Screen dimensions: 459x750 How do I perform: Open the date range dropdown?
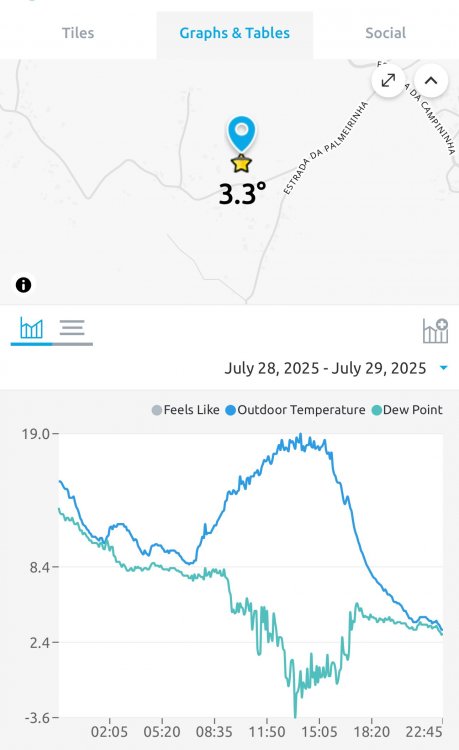click(336, 368)
